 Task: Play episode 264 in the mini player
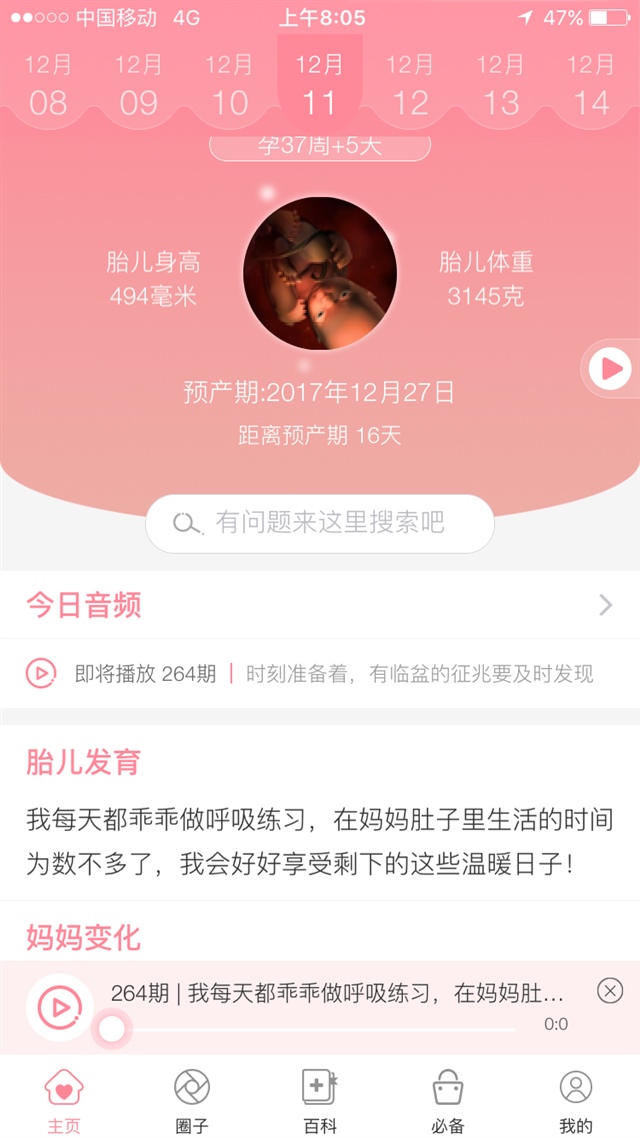pyautogui.click(x=60, y=1006)
